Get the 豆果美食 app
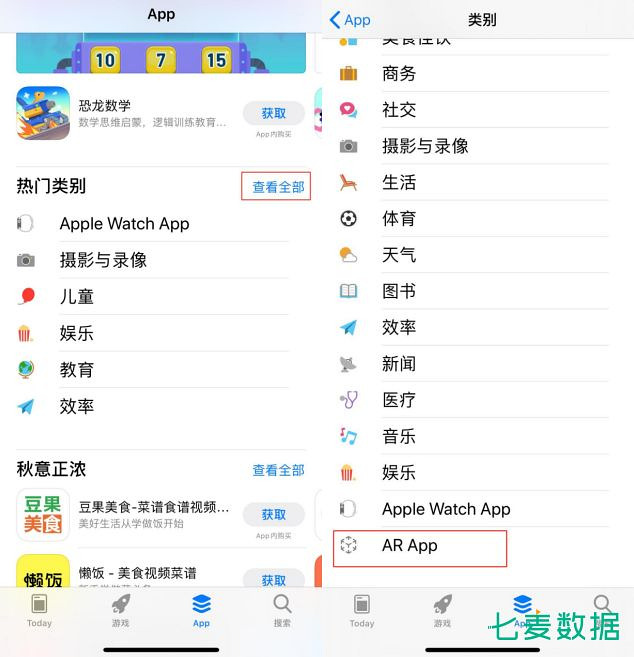 point(273,514)
